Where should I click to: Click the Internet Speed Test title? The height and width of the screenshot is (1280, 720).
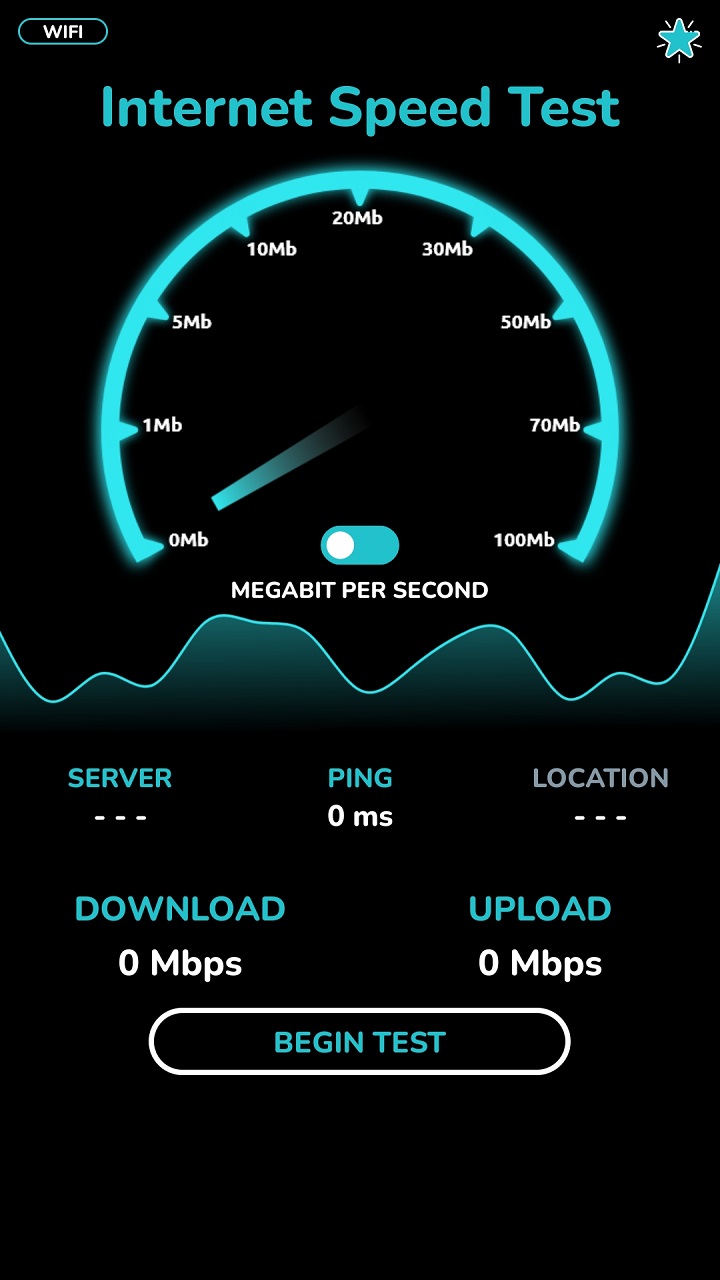[360, 107]
